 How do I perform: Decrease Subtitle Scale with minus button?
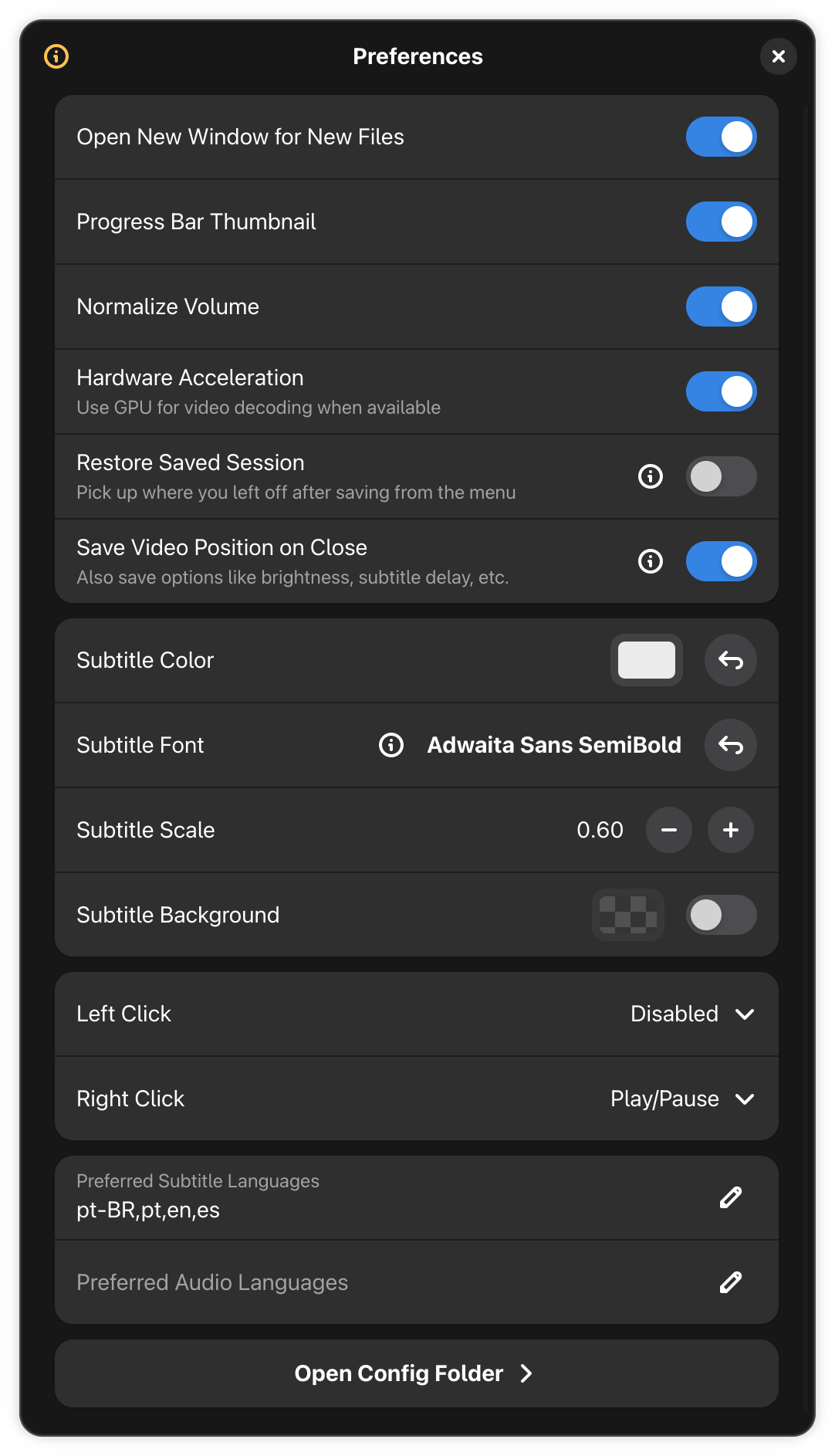669,830
